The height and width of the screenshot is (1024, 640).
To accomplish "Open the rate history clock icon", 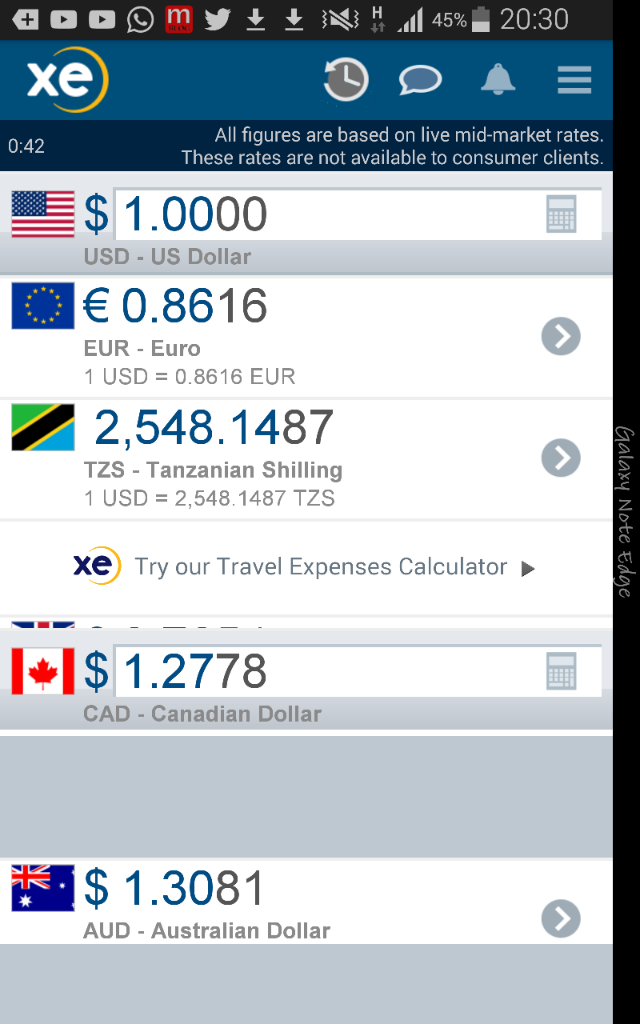I will point(346,79).
